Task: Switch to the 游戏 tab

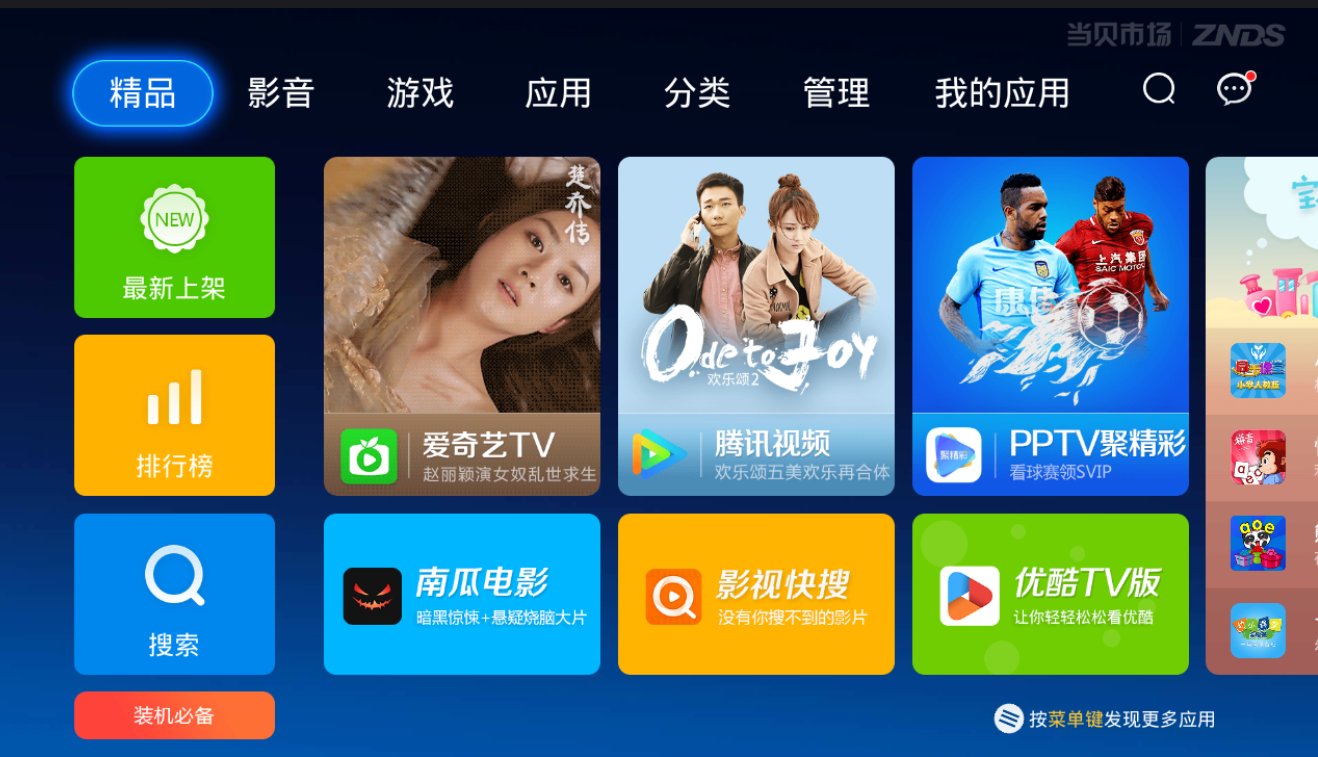Action: (x=420, y=94)
